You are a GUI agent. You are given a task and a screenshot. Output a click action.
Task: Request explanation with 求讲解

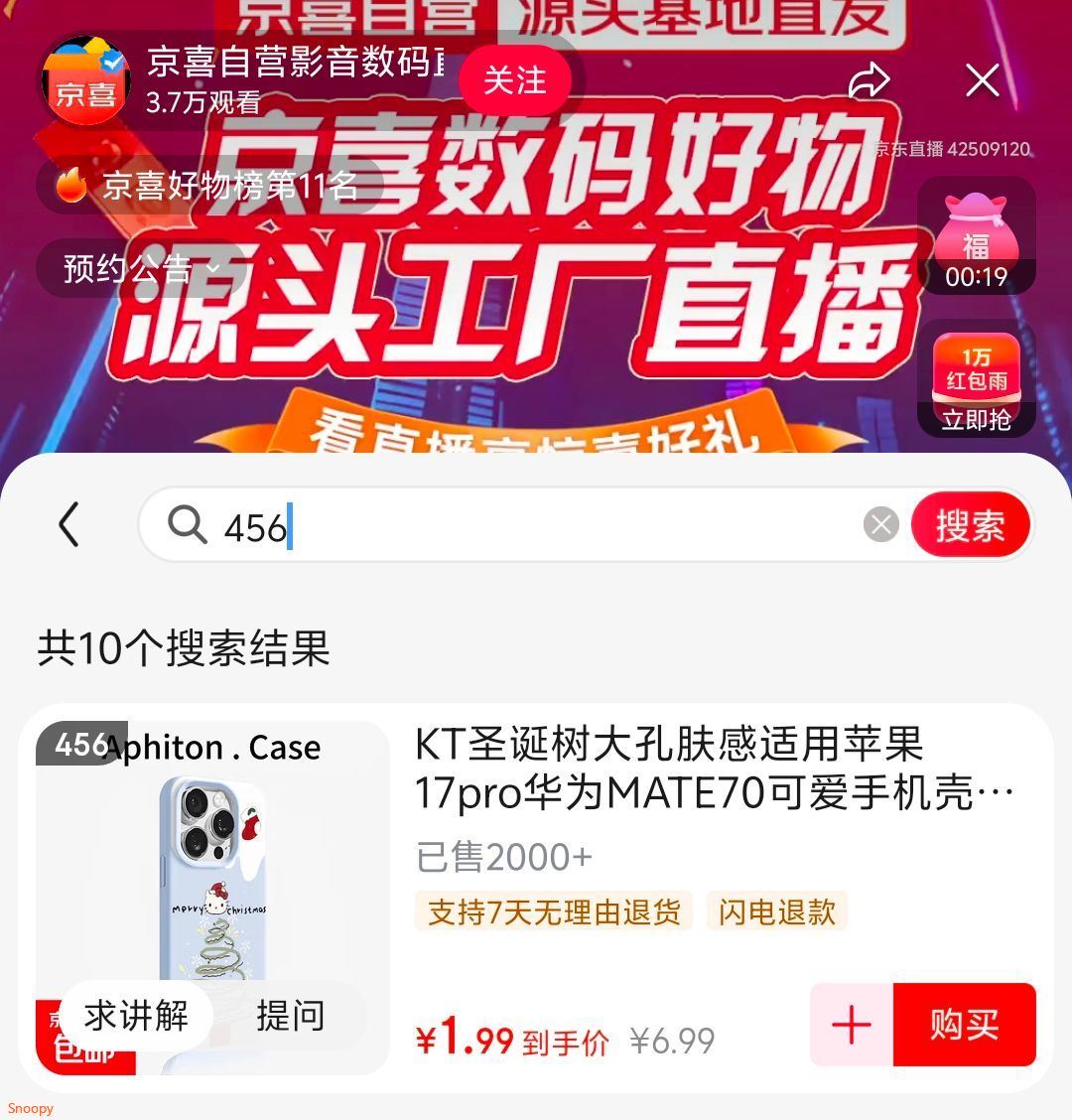(136, 1016)
